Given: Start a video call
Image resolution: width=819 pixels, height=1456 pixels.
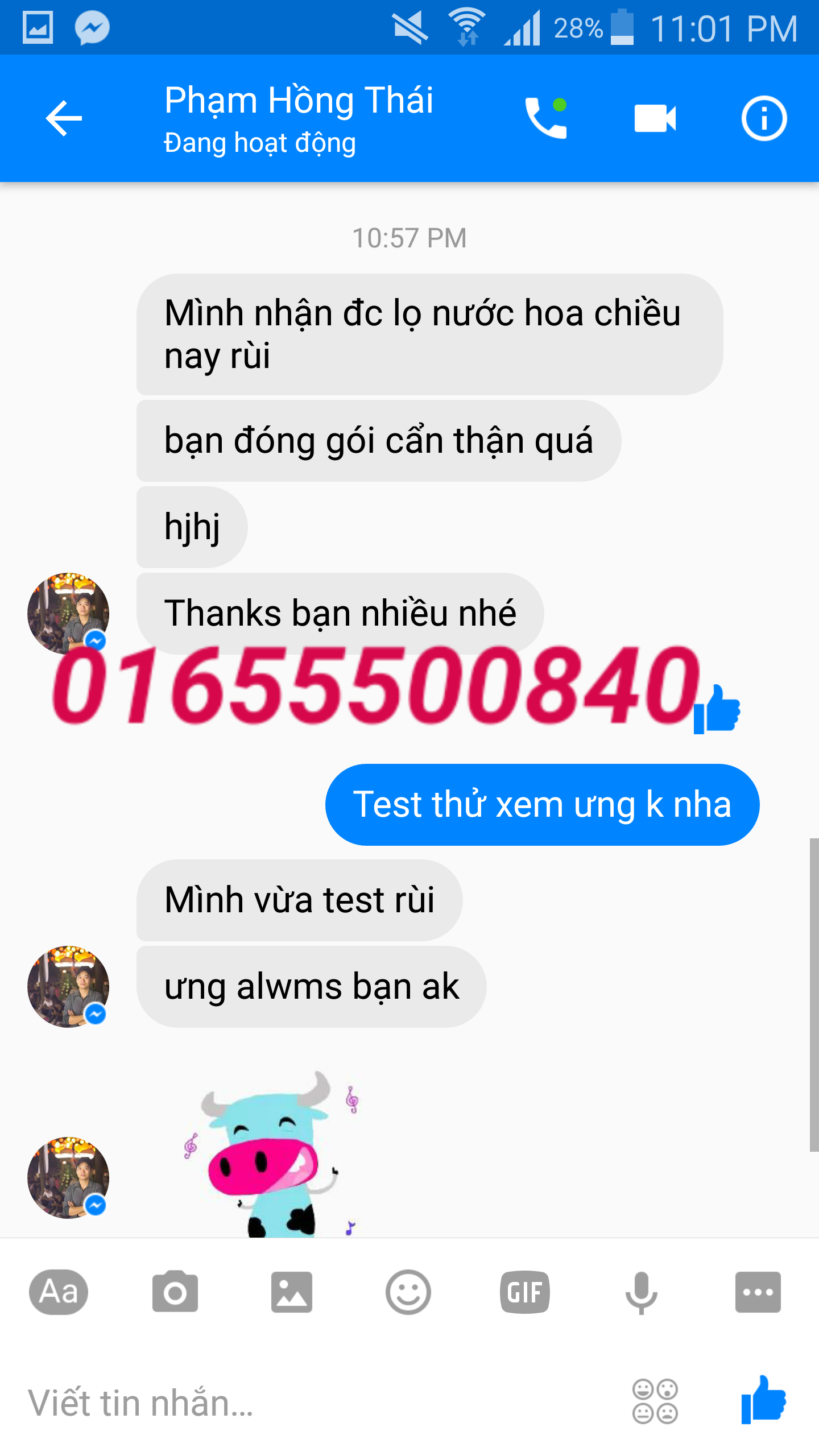Looking at the screenshot, I should (655, 118).
